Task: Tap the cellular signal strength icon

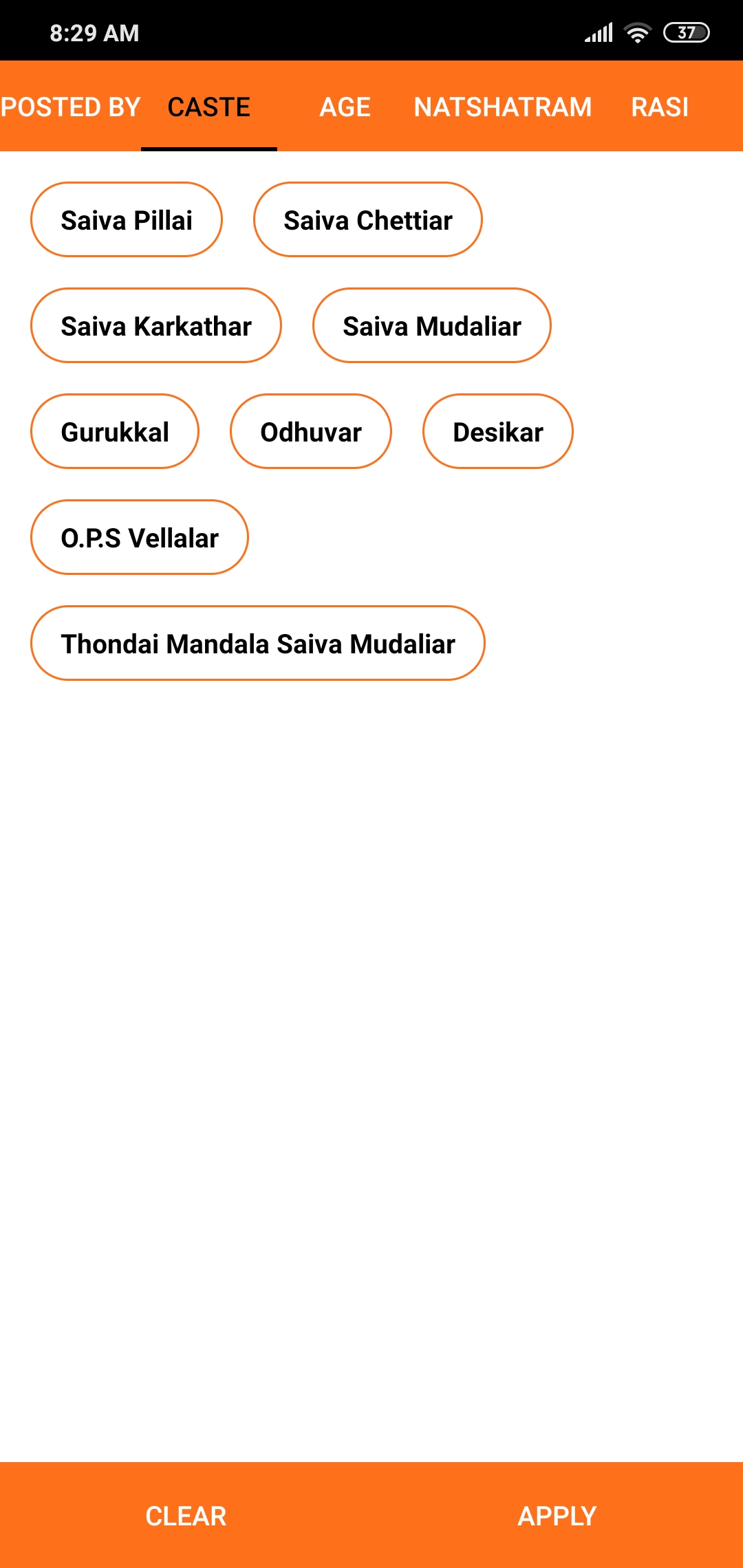Action: point(600,31)
